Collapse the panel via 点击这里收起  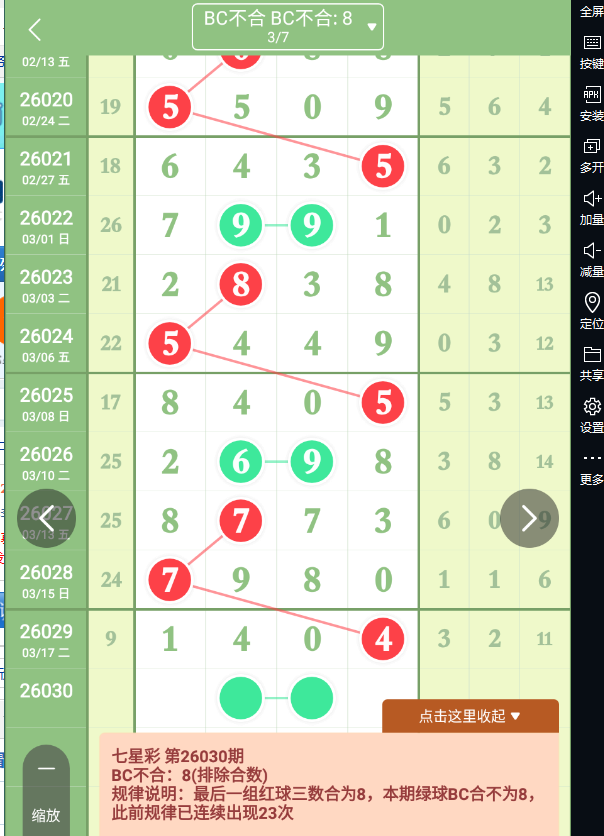click(x=470, y=715)
